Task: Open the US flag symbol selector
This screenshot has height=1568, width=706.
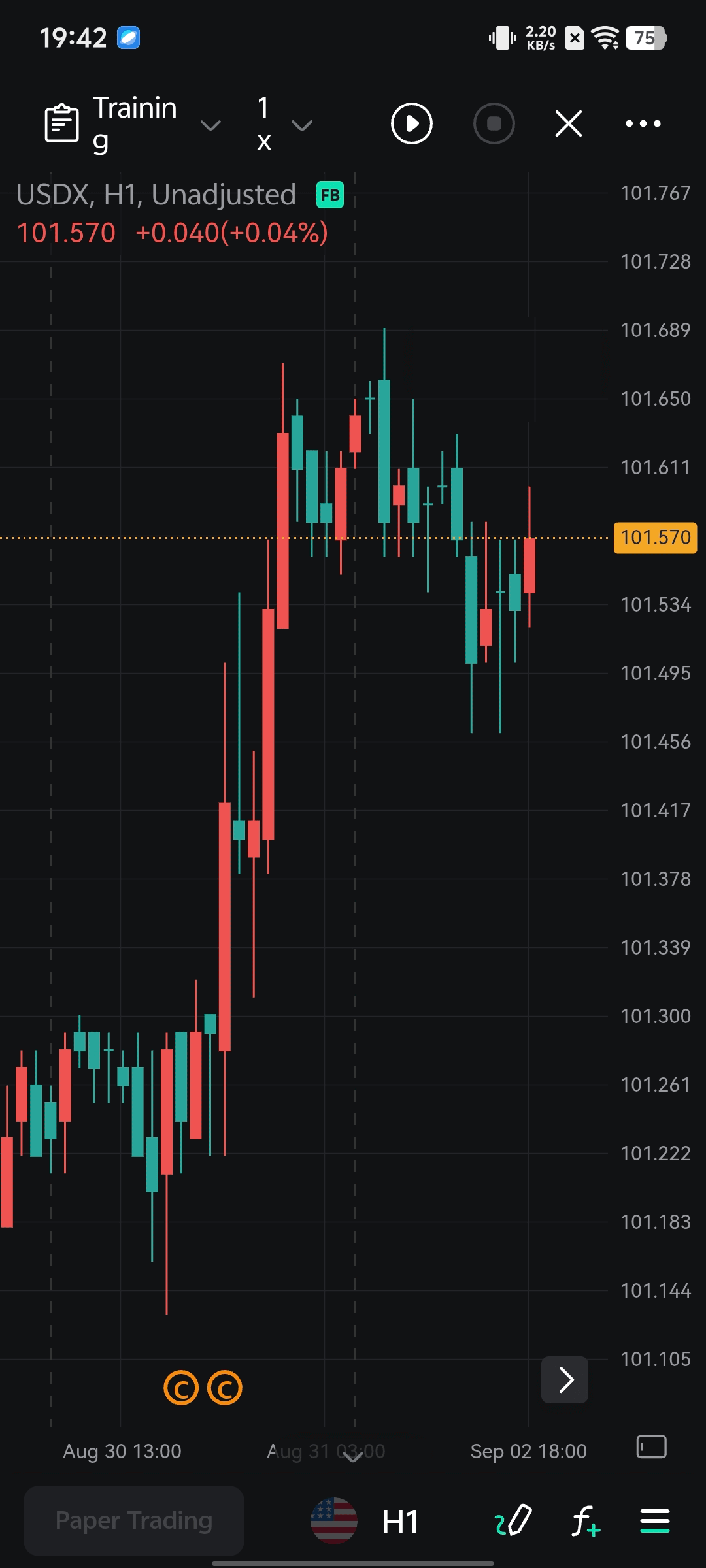Action: [334, 1520]
